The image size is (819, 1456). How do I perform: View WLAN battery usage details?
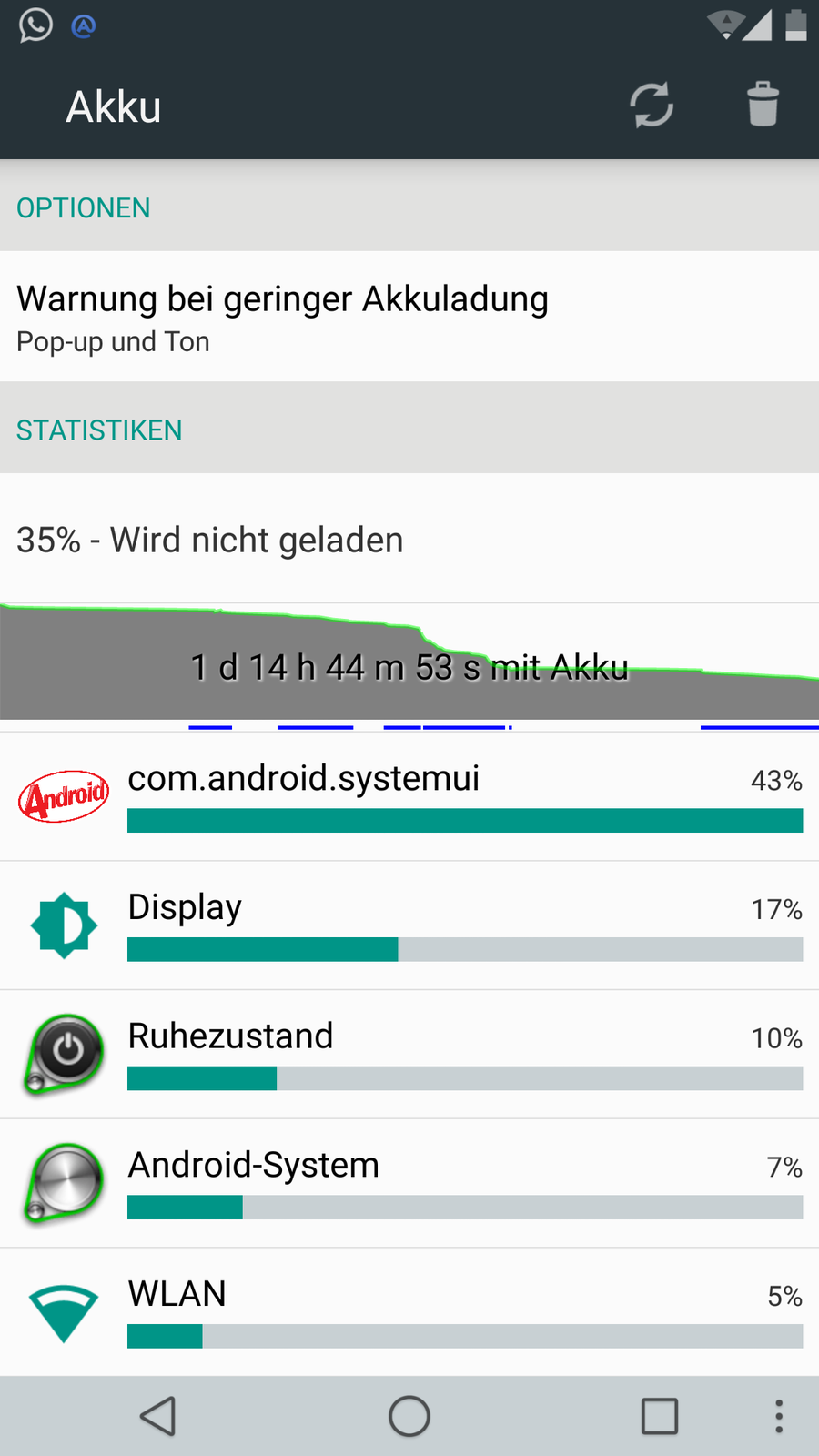(409, 1312)
